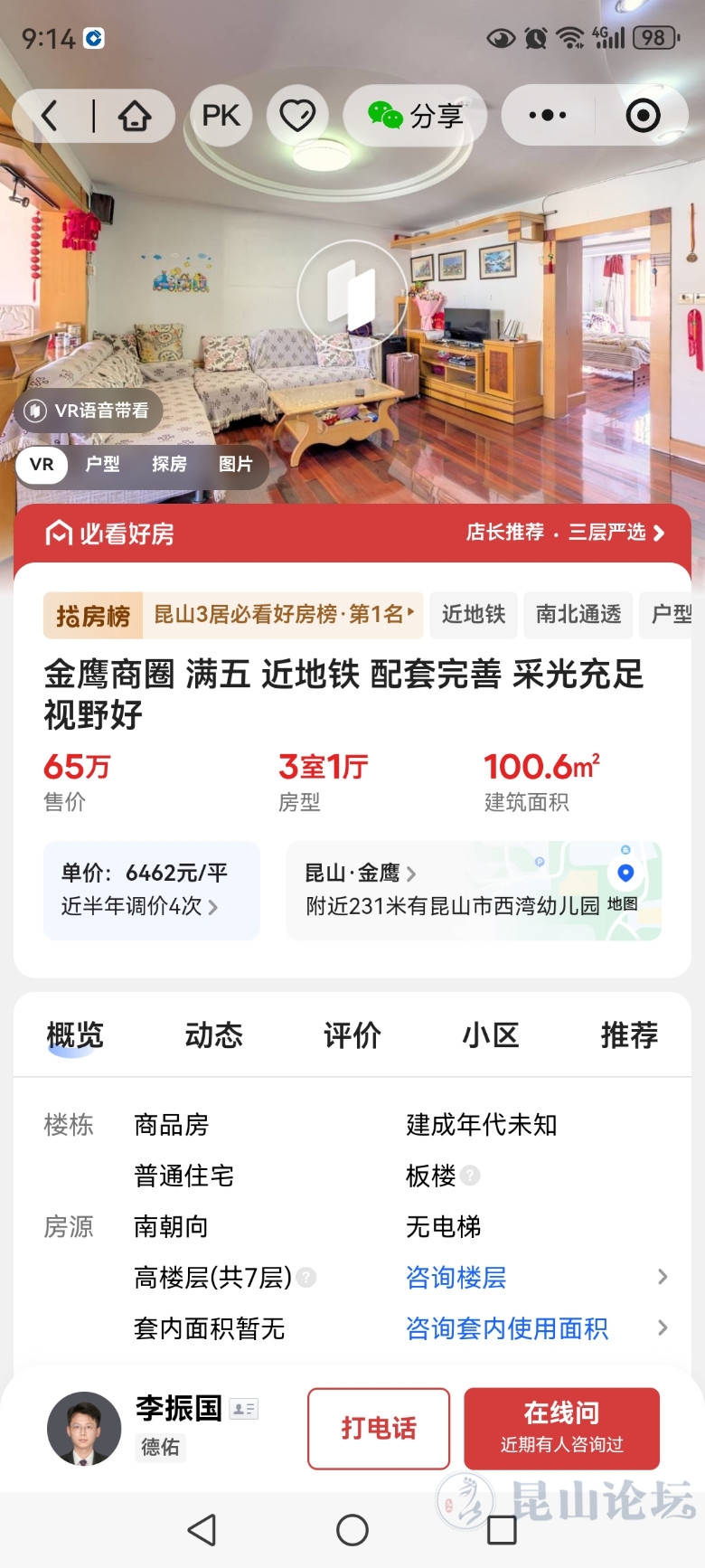View 昆山3居必看好房榜 ranking
This screenshot has height=1568, width=705.
click(x=282, y=615)
